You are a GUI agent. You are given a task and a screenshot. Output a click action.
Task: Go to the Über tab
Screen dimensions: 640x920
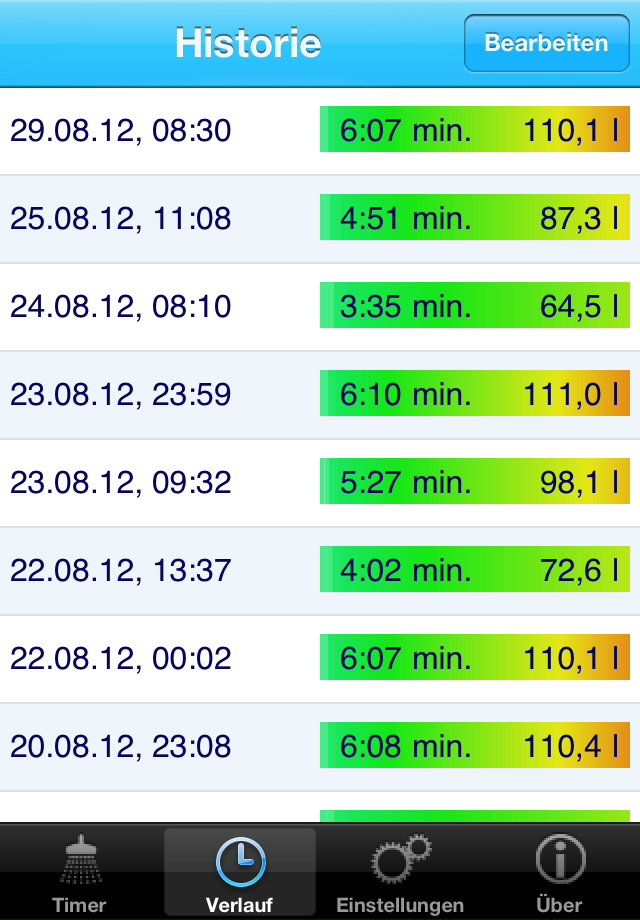tap(559, 872)
